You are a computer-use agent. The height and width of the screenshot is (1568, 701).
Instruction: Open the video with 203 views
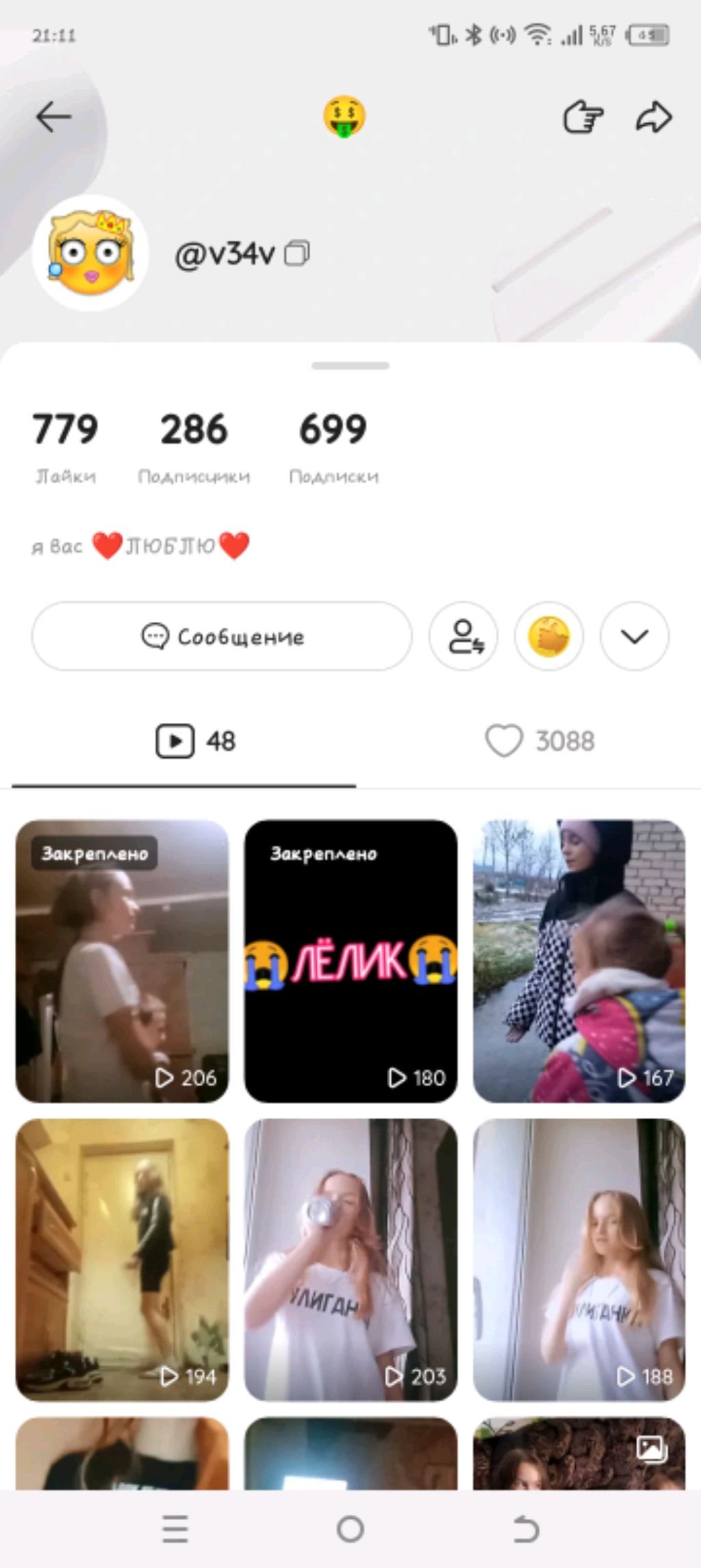pos(350,1259)
